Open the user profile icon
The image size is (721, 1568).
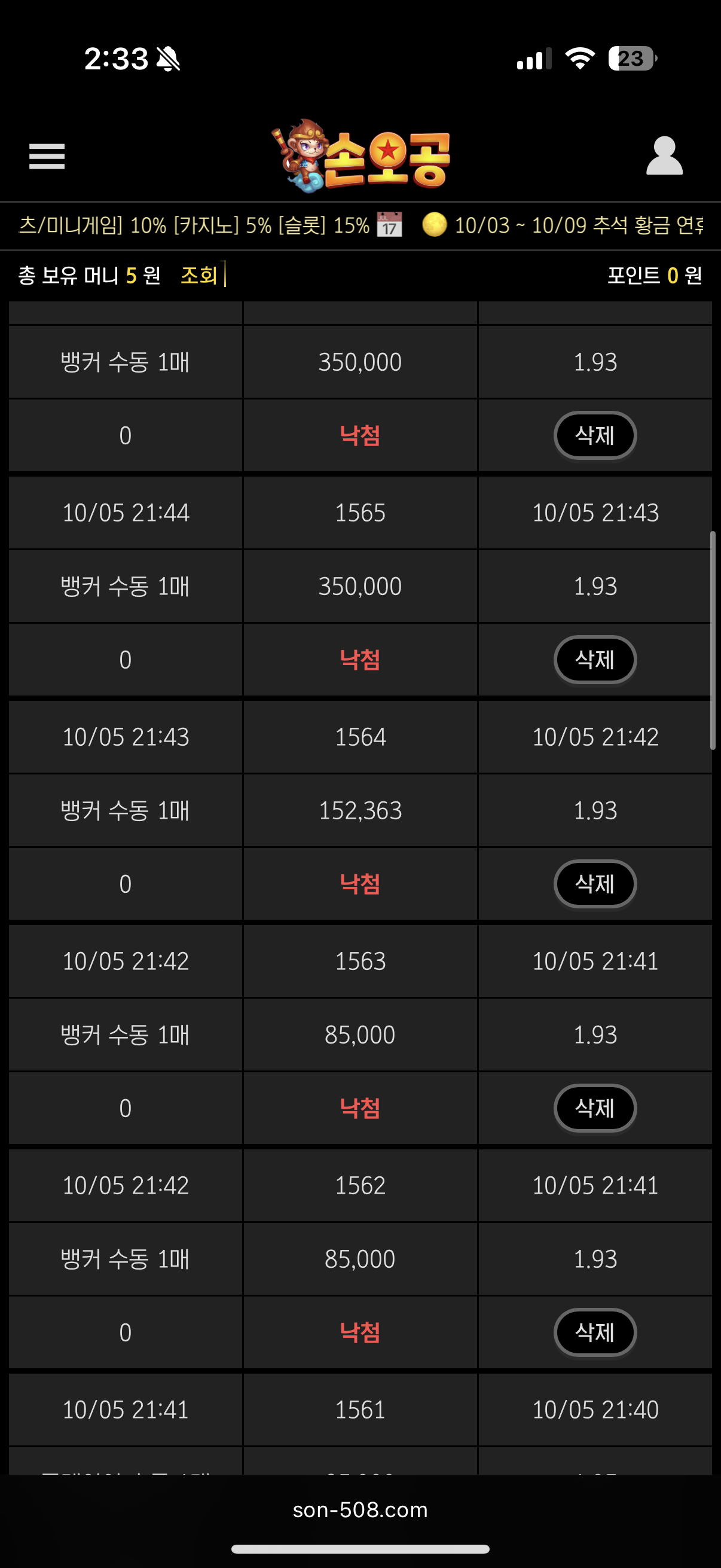click(x=664, y=157)
